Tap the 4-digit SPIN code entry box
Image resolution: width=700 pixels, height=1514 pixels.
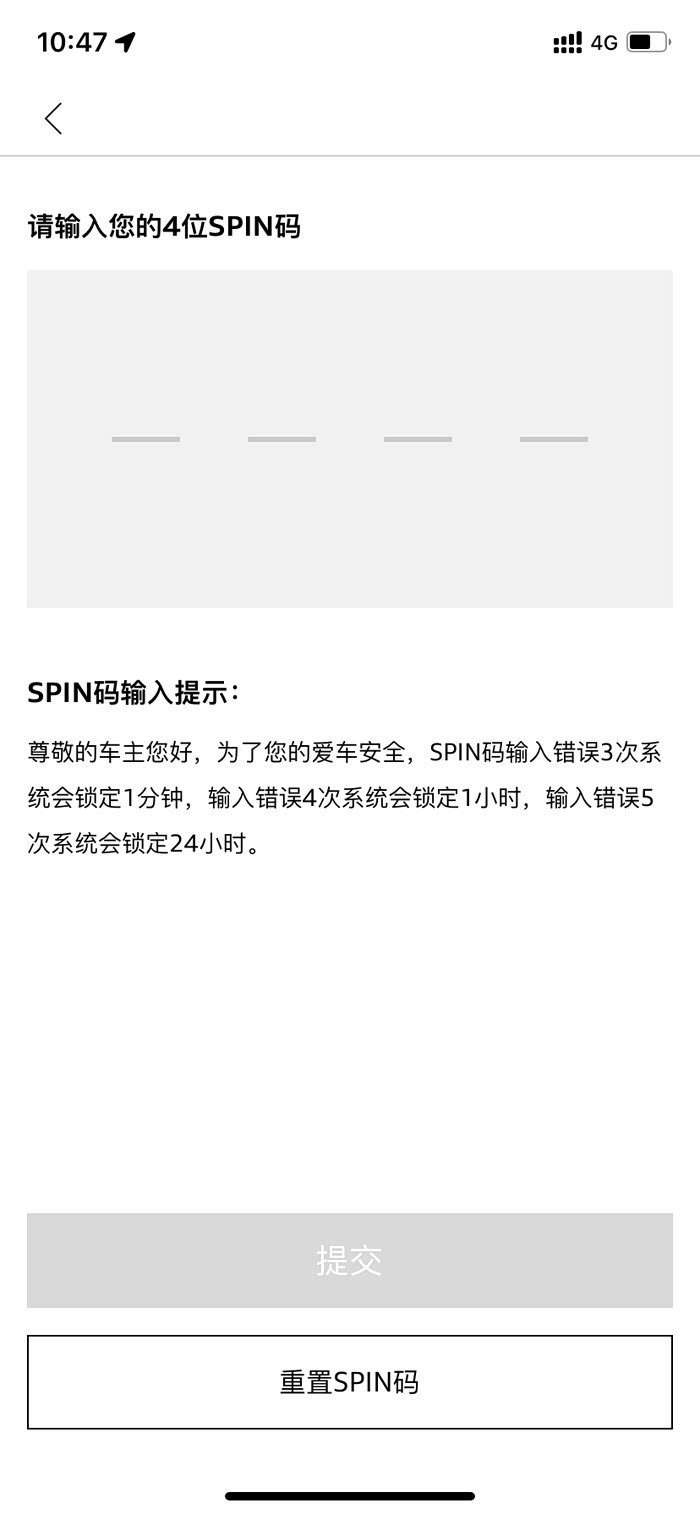point(350,438)
